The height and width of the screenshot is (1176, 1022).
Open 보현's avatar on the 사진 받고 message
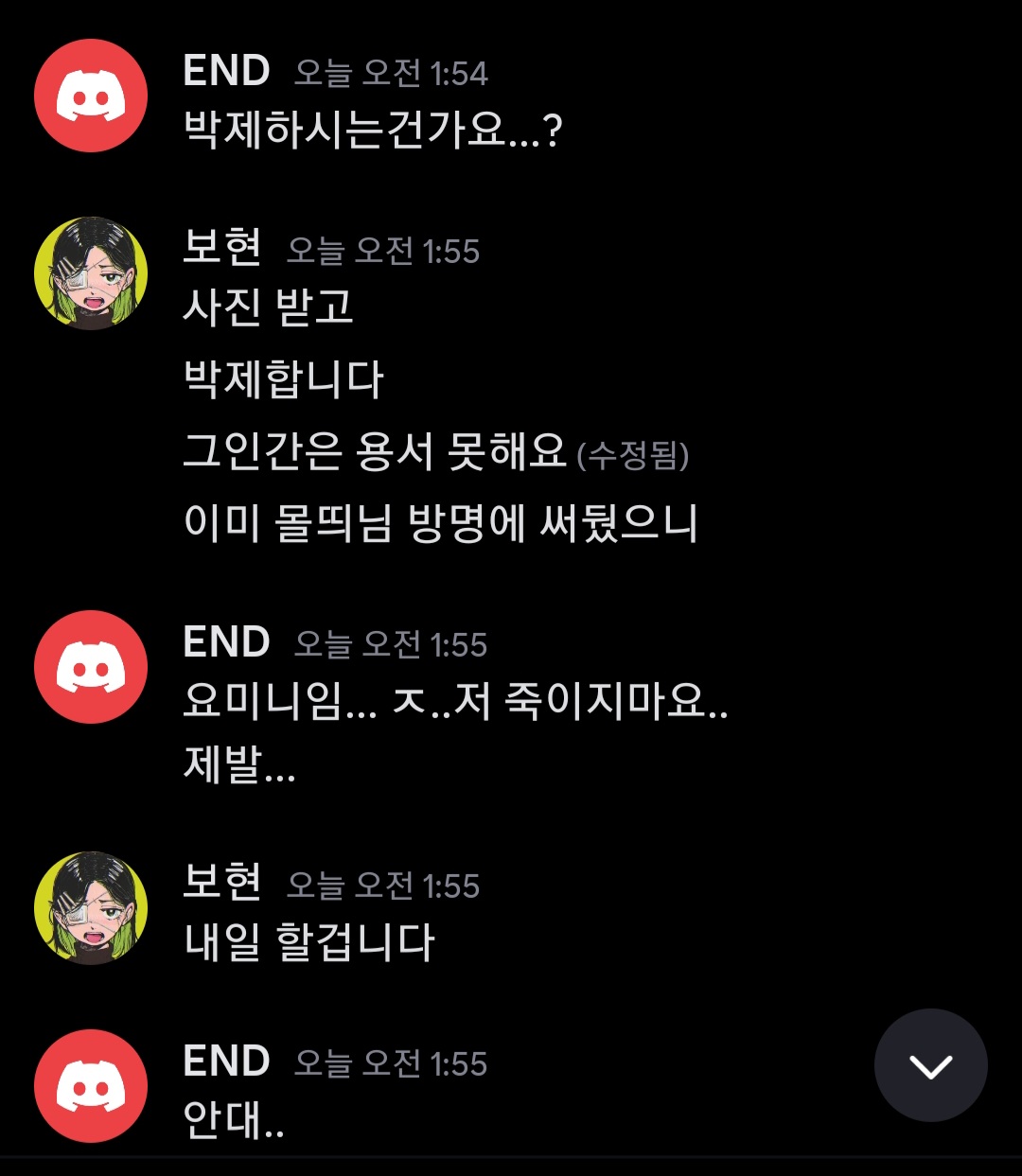point(91,273)
